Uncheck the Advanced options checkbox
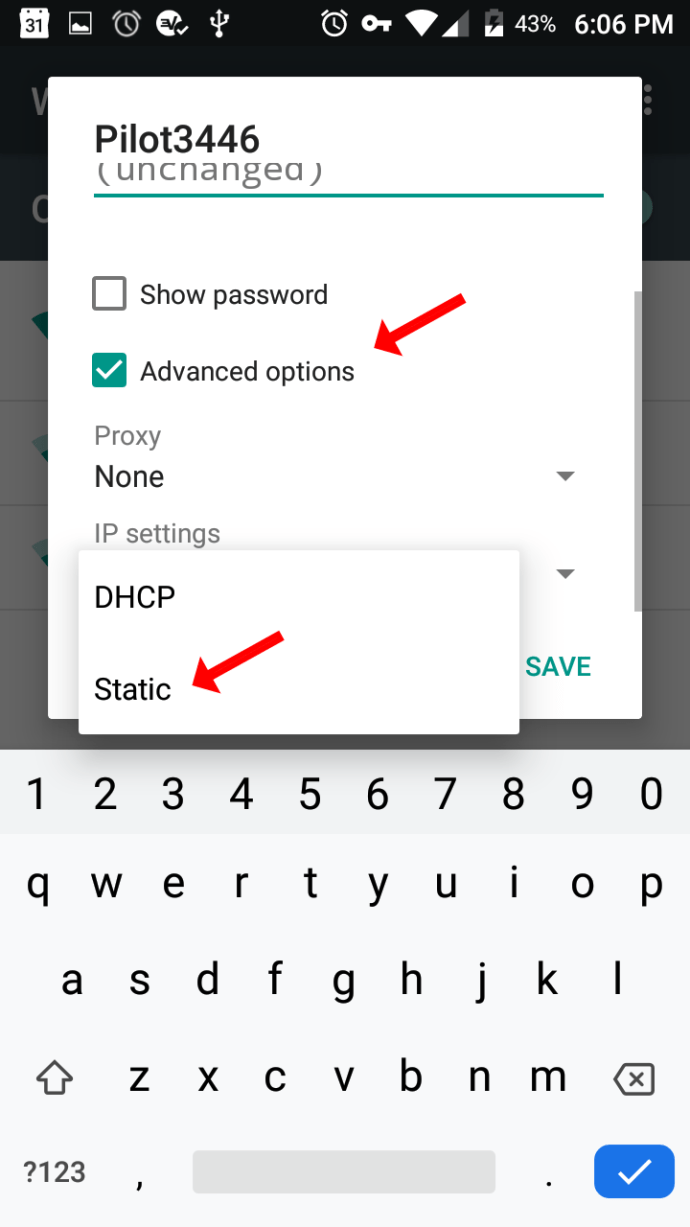 110,371
